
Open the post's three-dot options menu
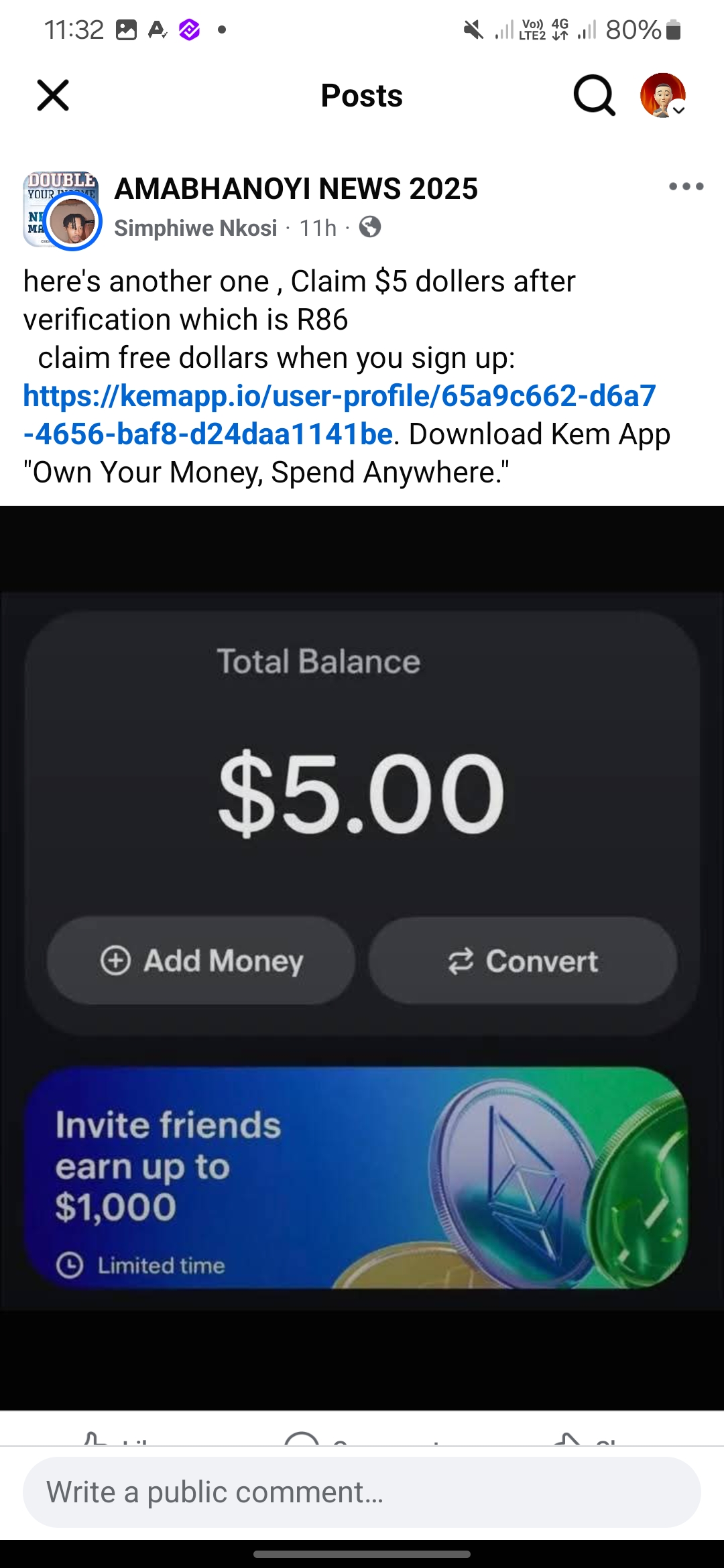pyautogui.click(x=686, y=187)
